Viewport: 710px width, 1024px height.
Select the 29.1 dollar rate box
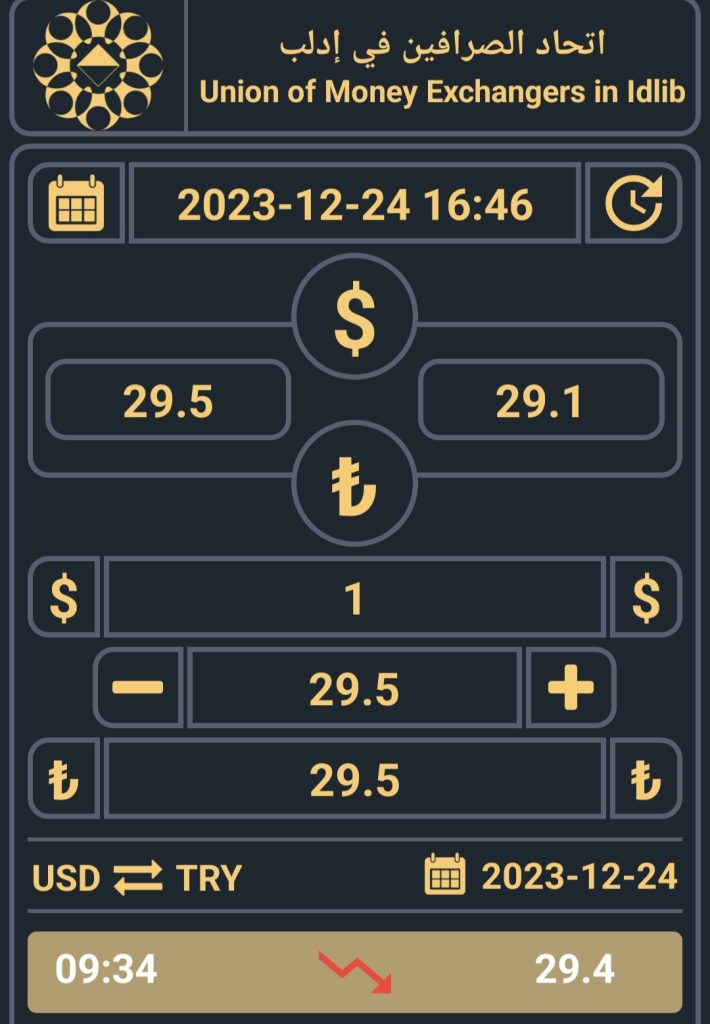(540, 401)
